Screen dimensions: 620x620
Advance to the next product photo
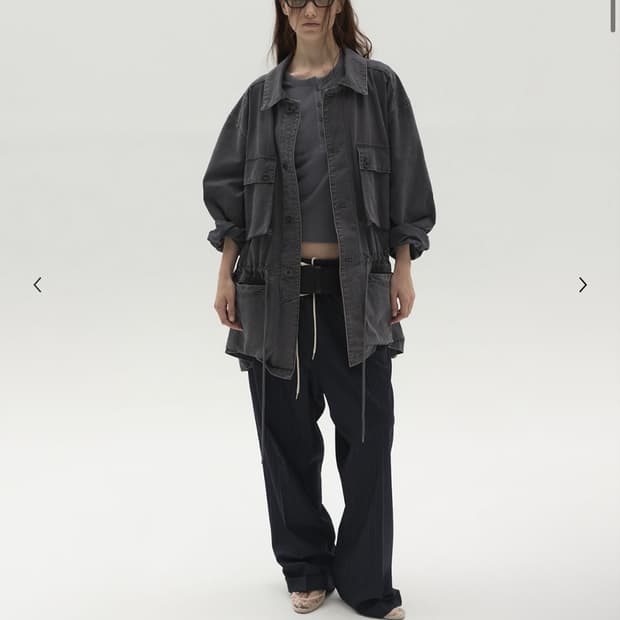tap(582, 285)
